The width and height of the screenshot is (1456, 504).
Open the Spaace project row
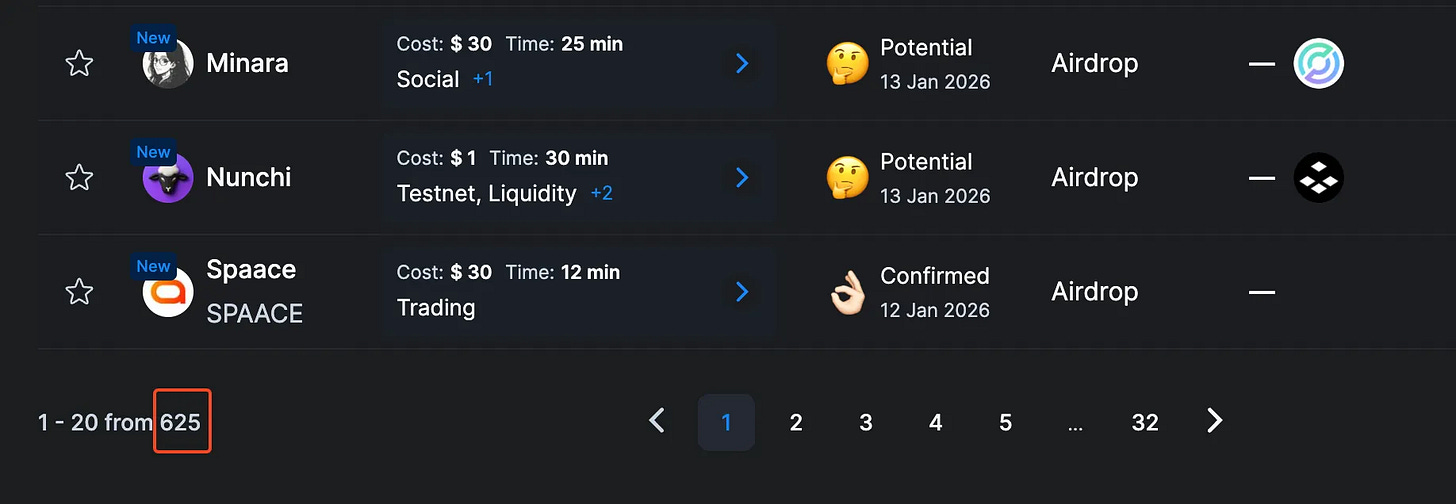[x=746, y=292]
